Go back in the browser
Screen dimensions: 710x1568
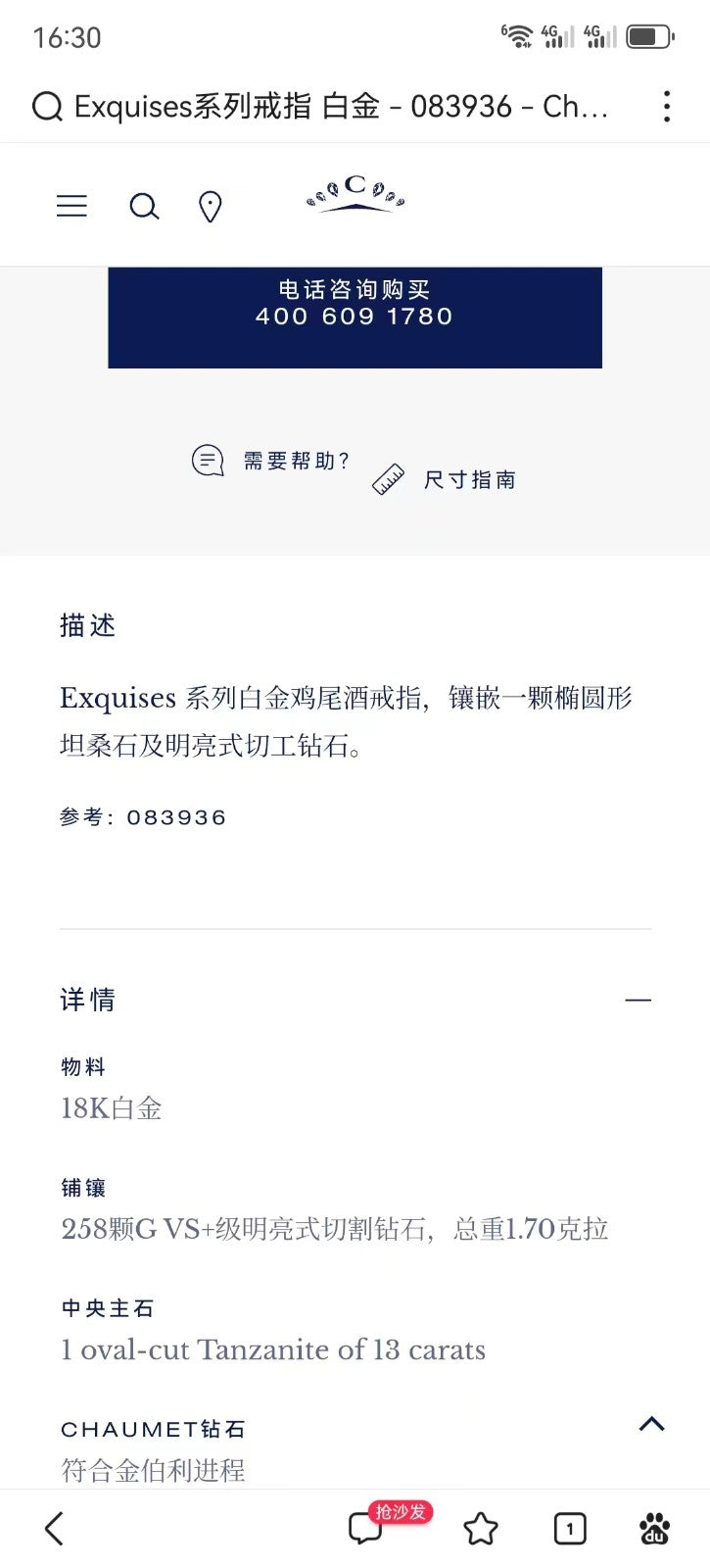coord(55,1528)
